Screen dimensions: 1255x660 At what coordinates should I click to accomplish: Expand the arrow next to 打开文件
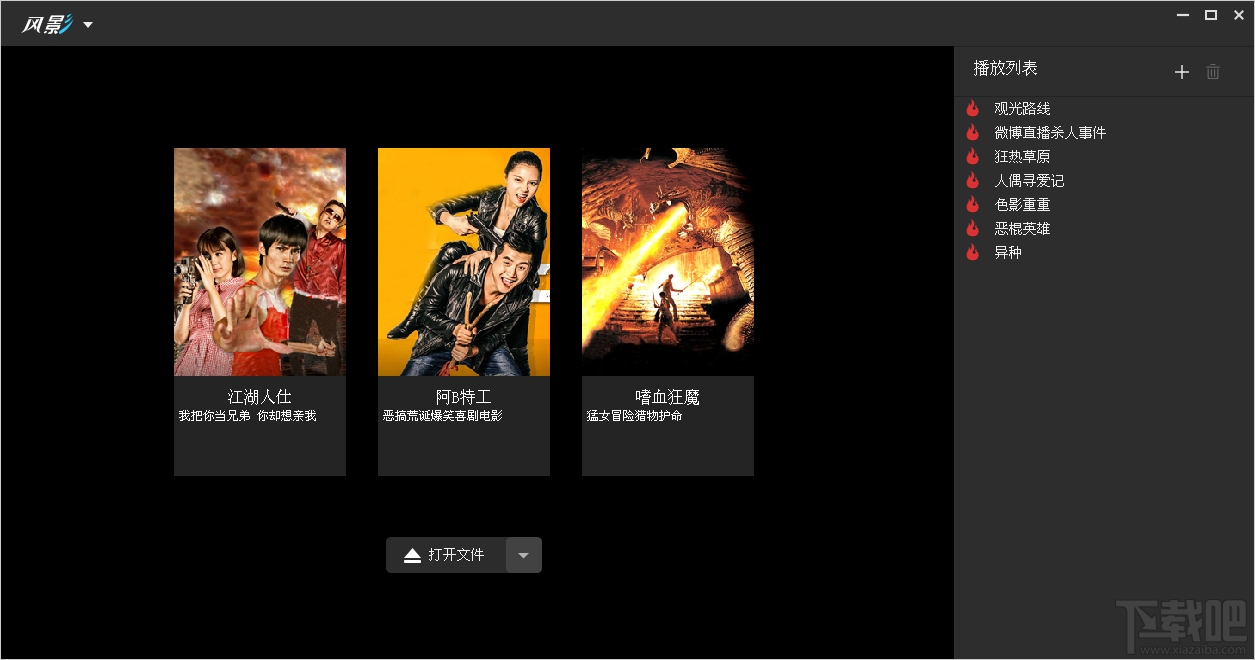click(x=523, y=555)
